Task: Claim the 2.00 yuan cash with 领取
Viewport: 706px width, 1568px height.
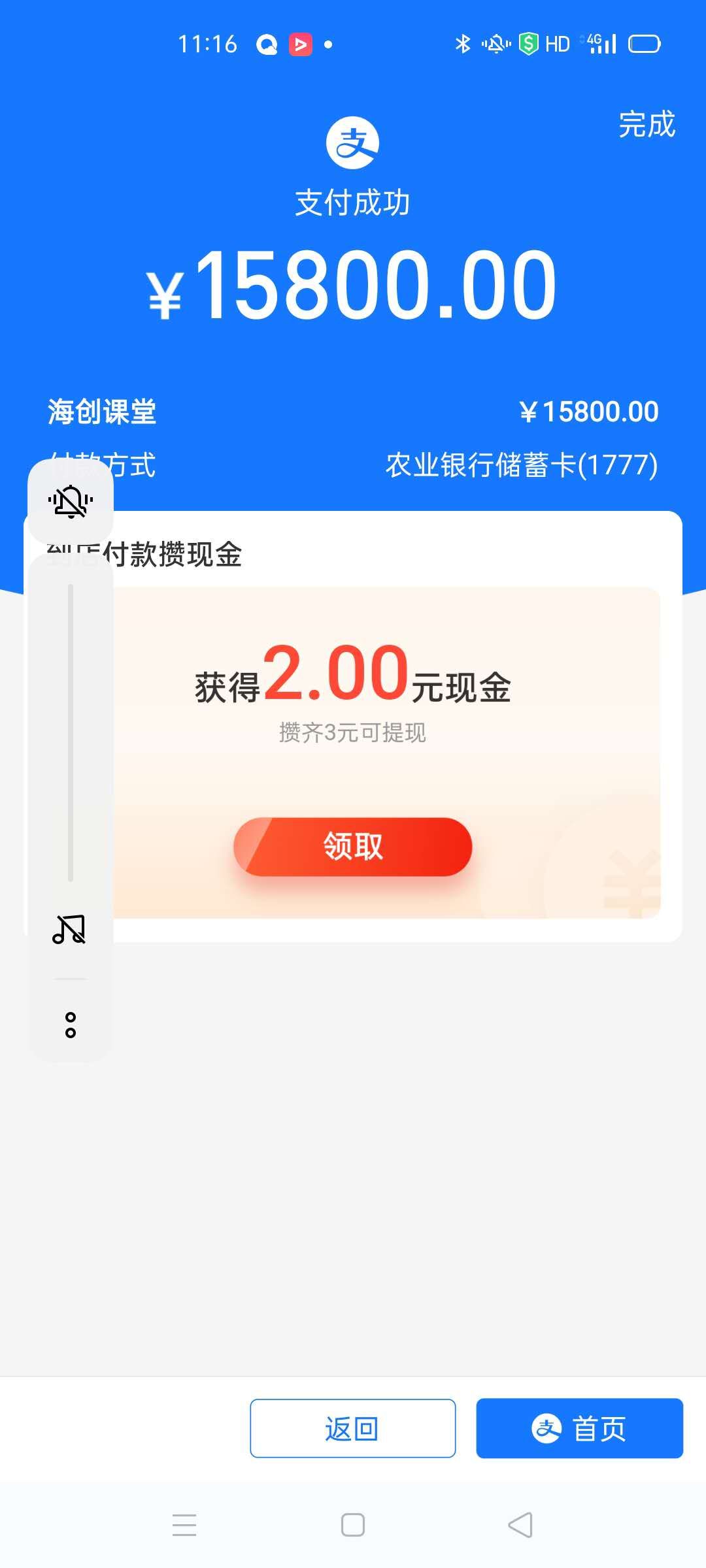Action: point(353,846)
